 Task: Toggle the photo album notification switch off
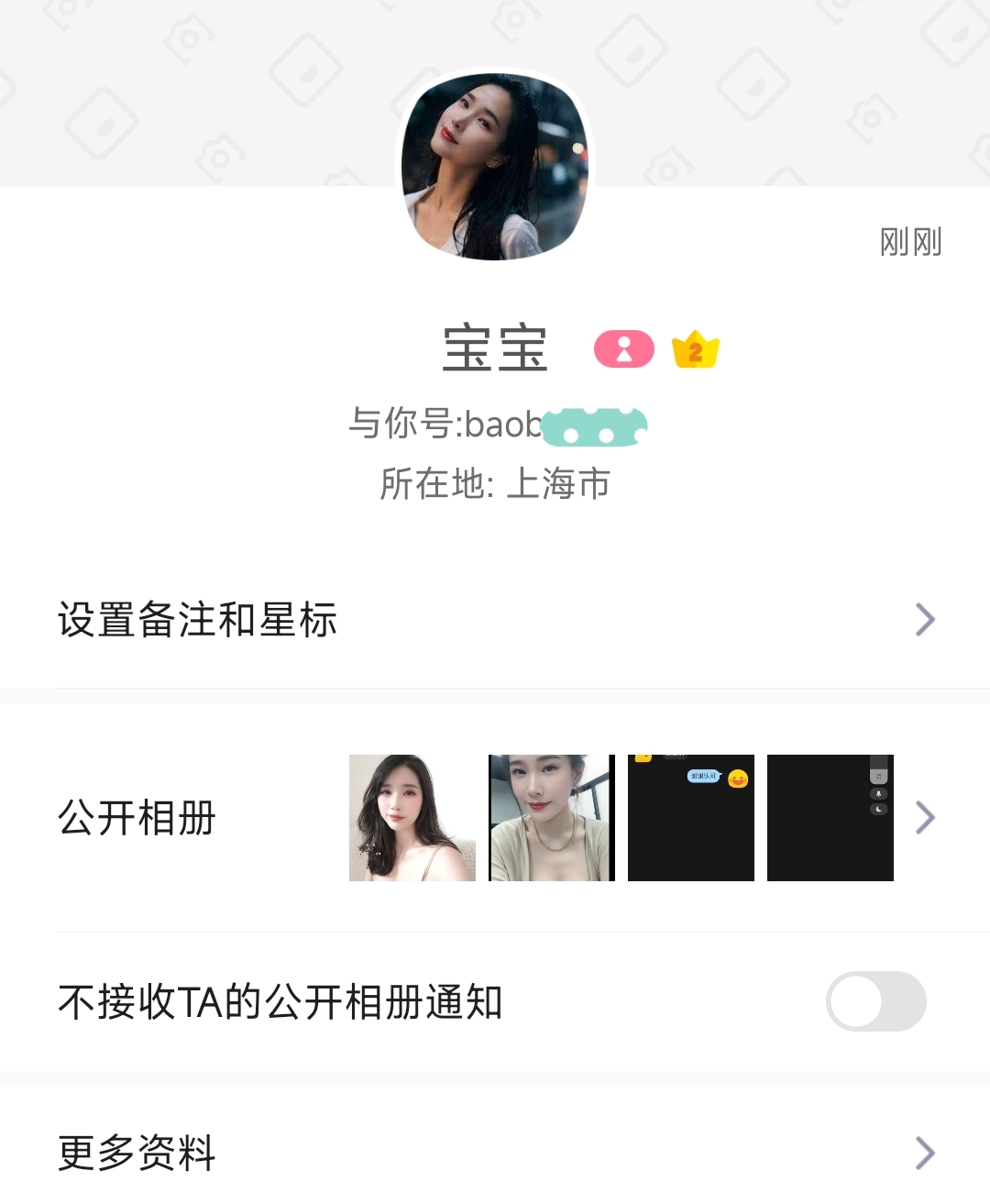(875, 1001)
